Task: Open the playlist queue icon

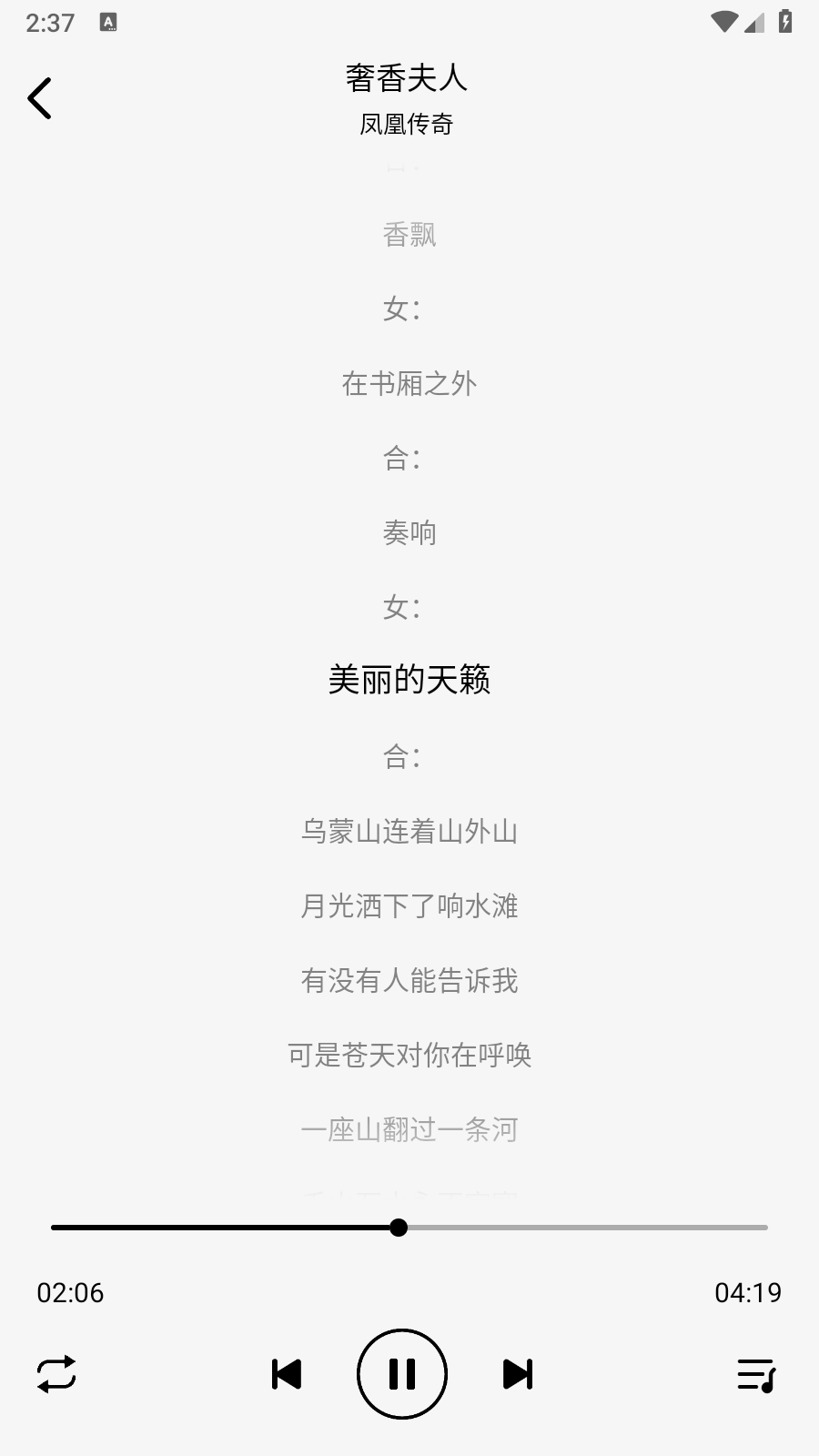Action: [x=757, y=1374]
